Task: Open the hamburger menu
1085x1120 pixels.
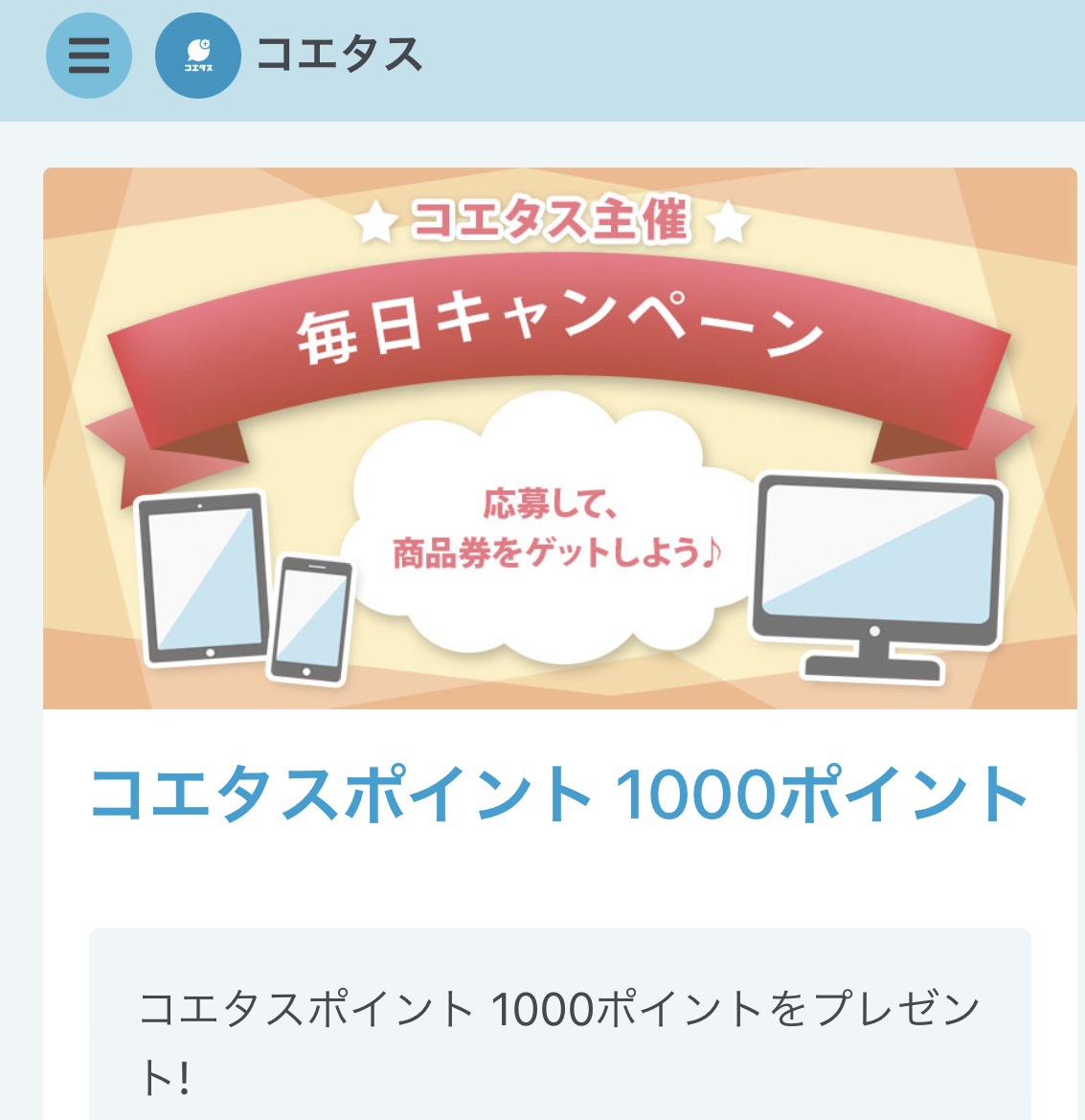Action: pyautogui.click(x=88, y=56)
